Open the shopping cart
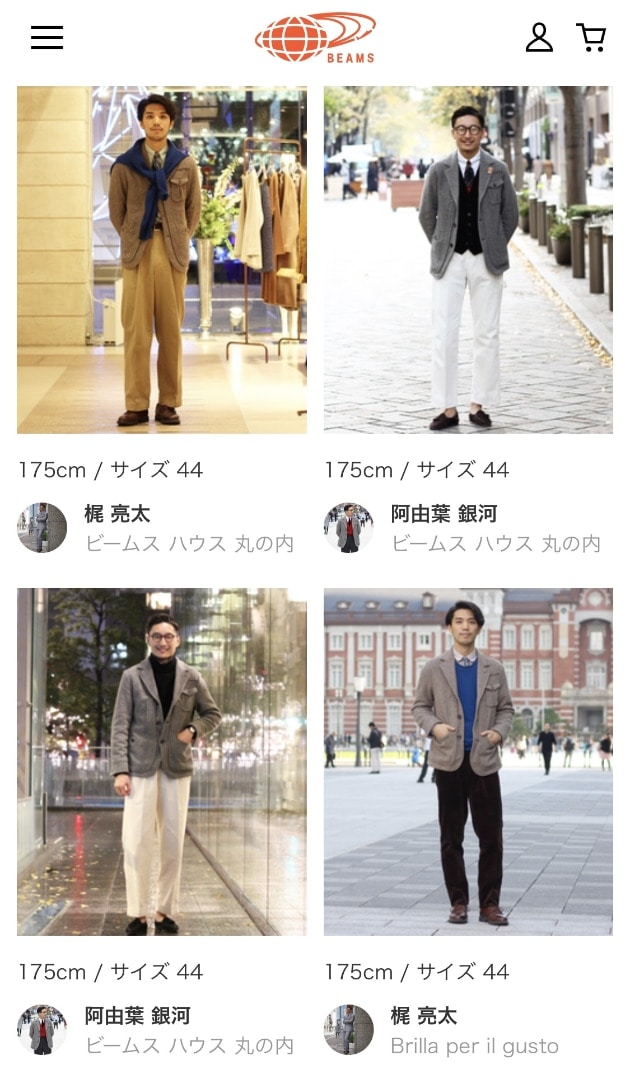Viewport: 630px width, 1079px height. pyautogui.click(x=591, y=38)
